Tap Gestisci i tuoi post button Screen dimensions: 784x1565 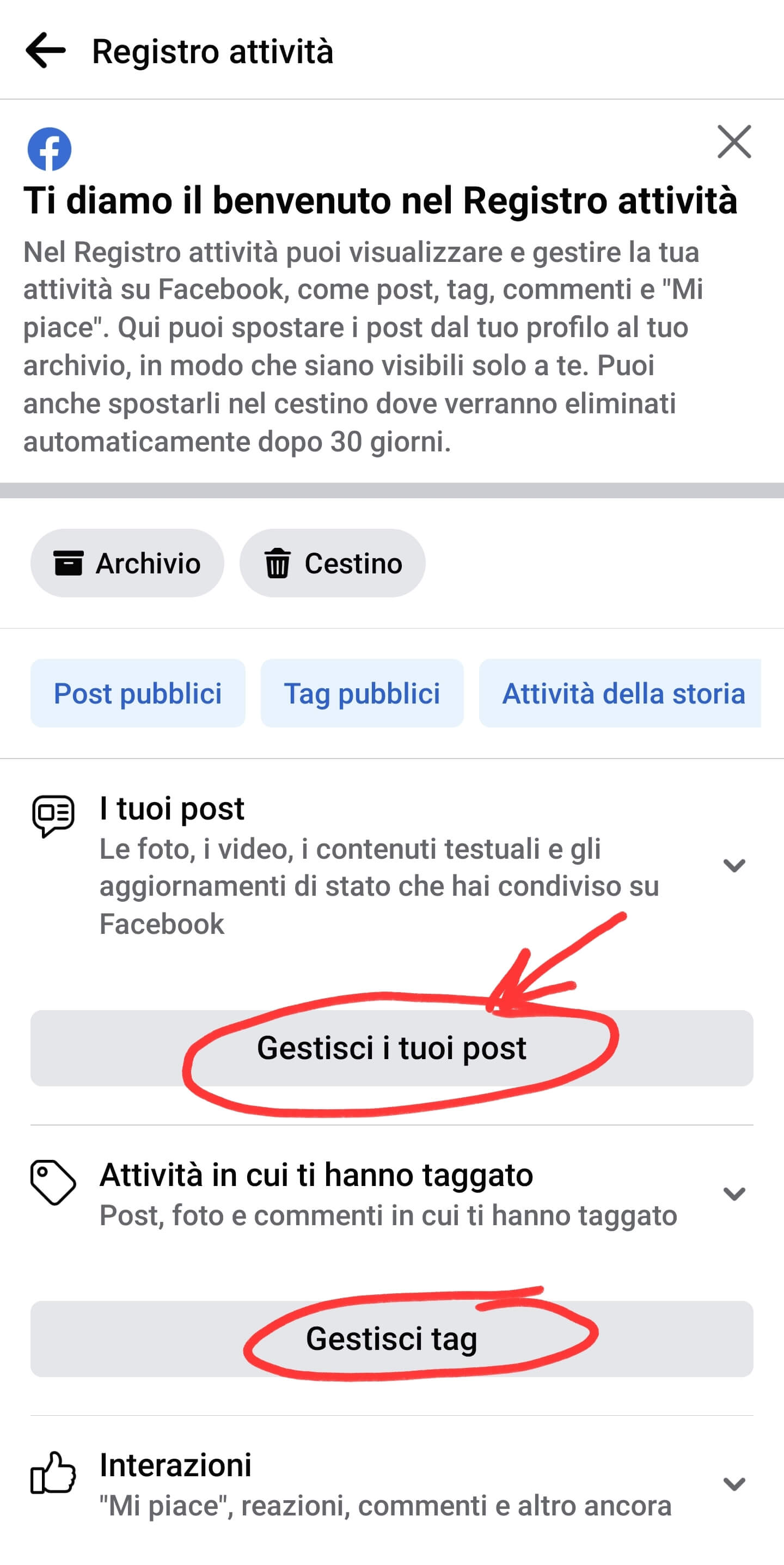click(x=391, y=1048)
